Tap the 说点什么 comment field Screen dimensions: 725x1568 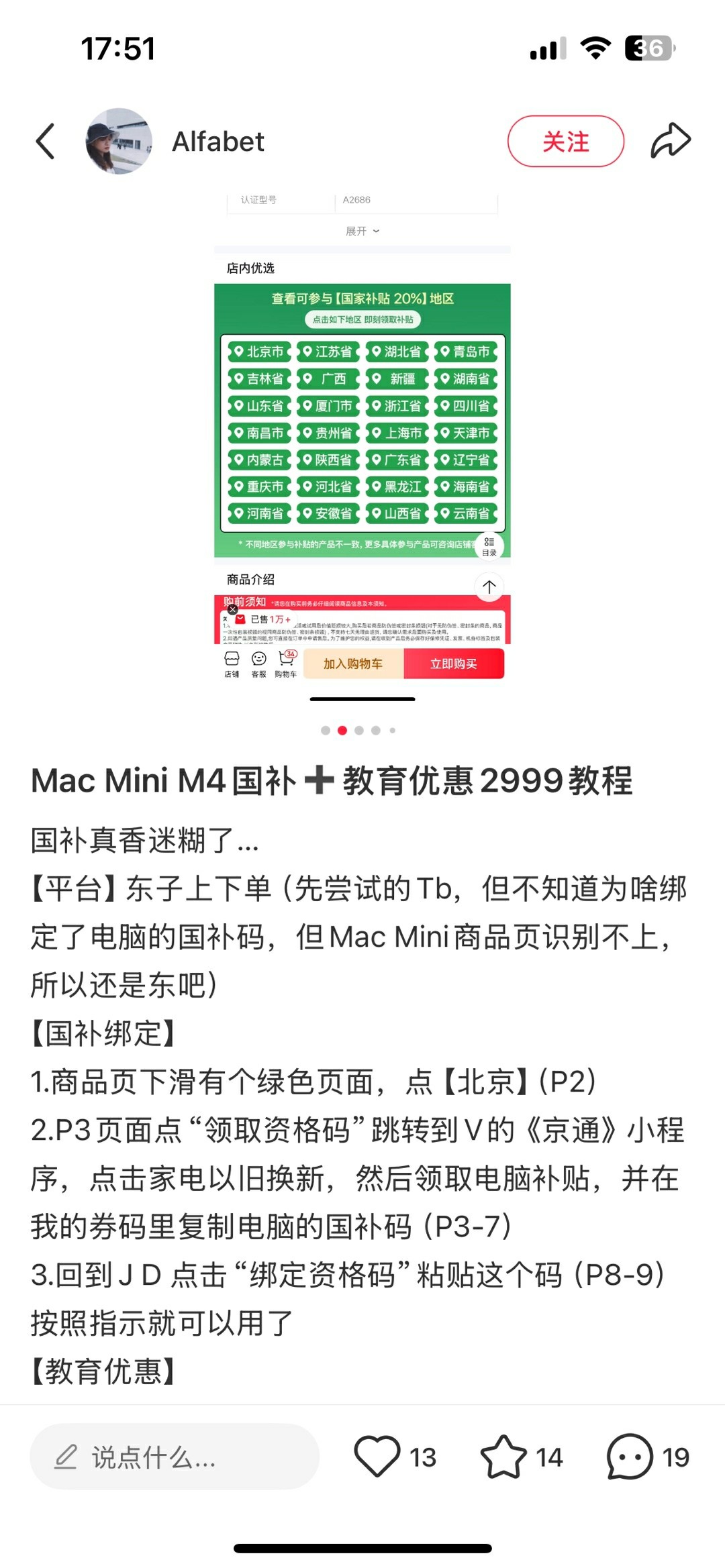(x=175, y=1457)
